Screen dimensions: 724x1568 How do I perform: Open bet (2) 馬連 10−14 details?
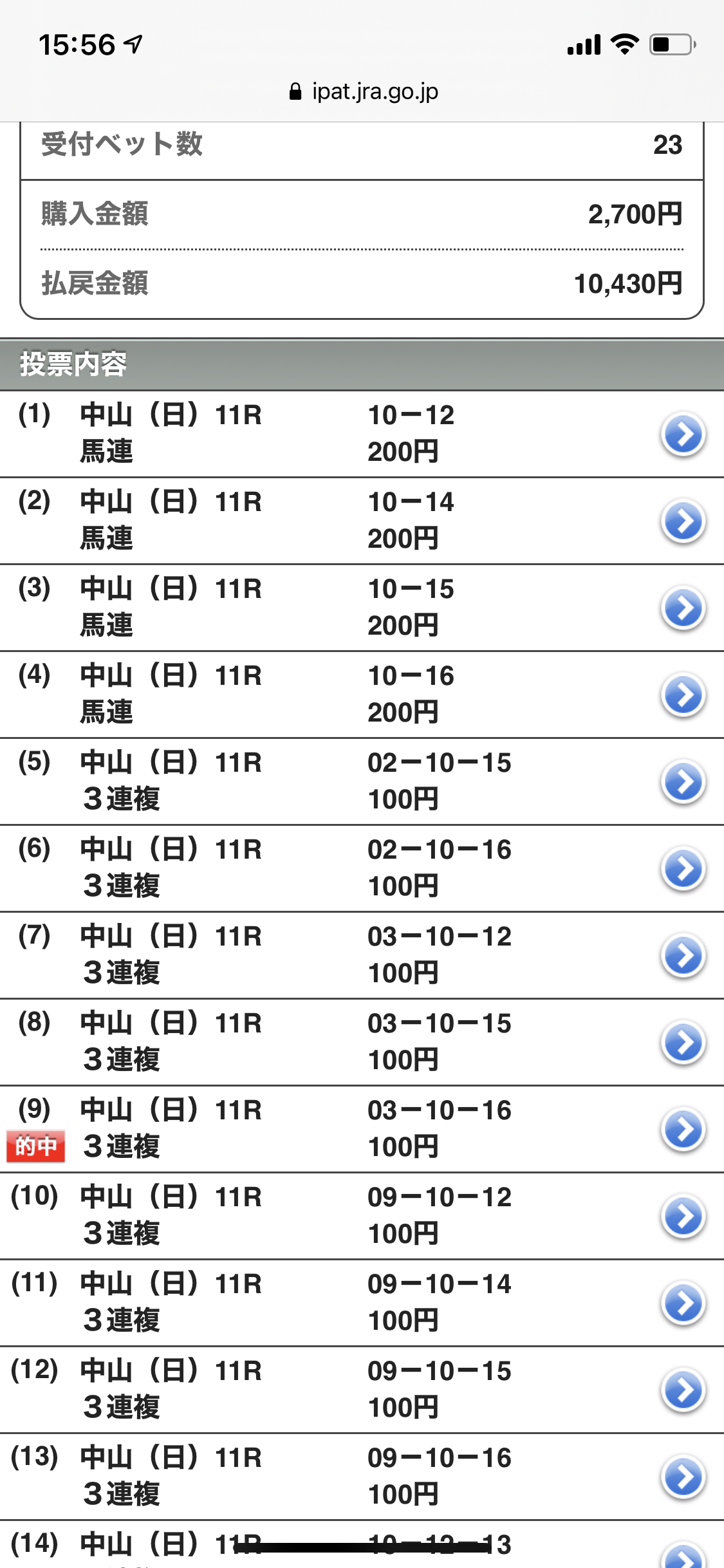pos(683,521)
